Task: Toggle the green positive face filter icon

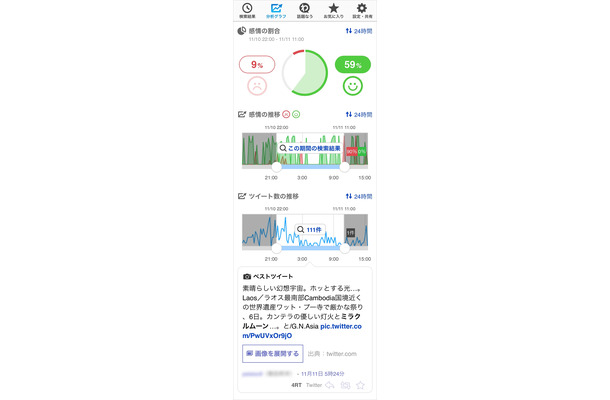Action: [297, 115]
